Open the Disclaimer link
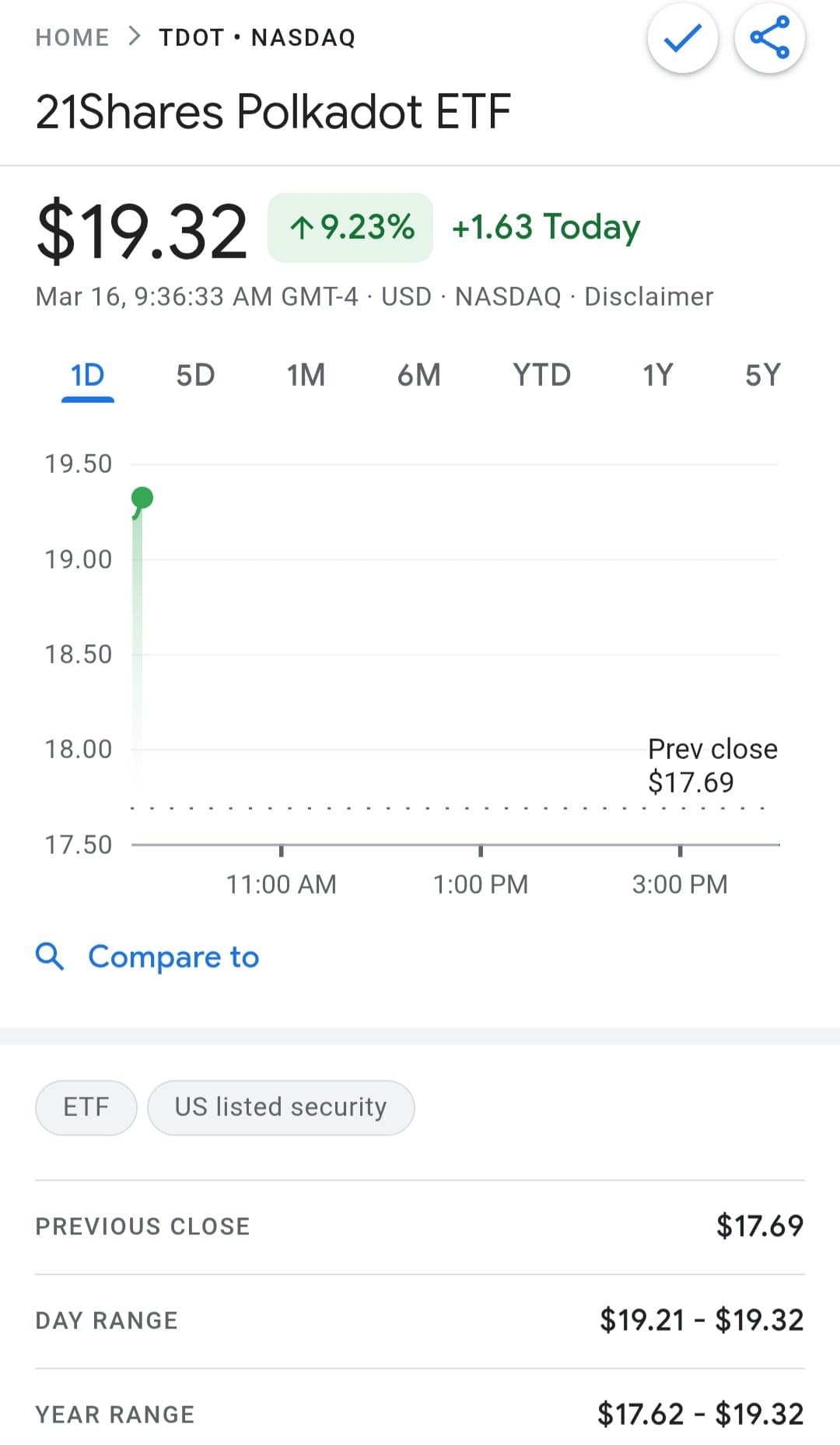 point(649,296)
